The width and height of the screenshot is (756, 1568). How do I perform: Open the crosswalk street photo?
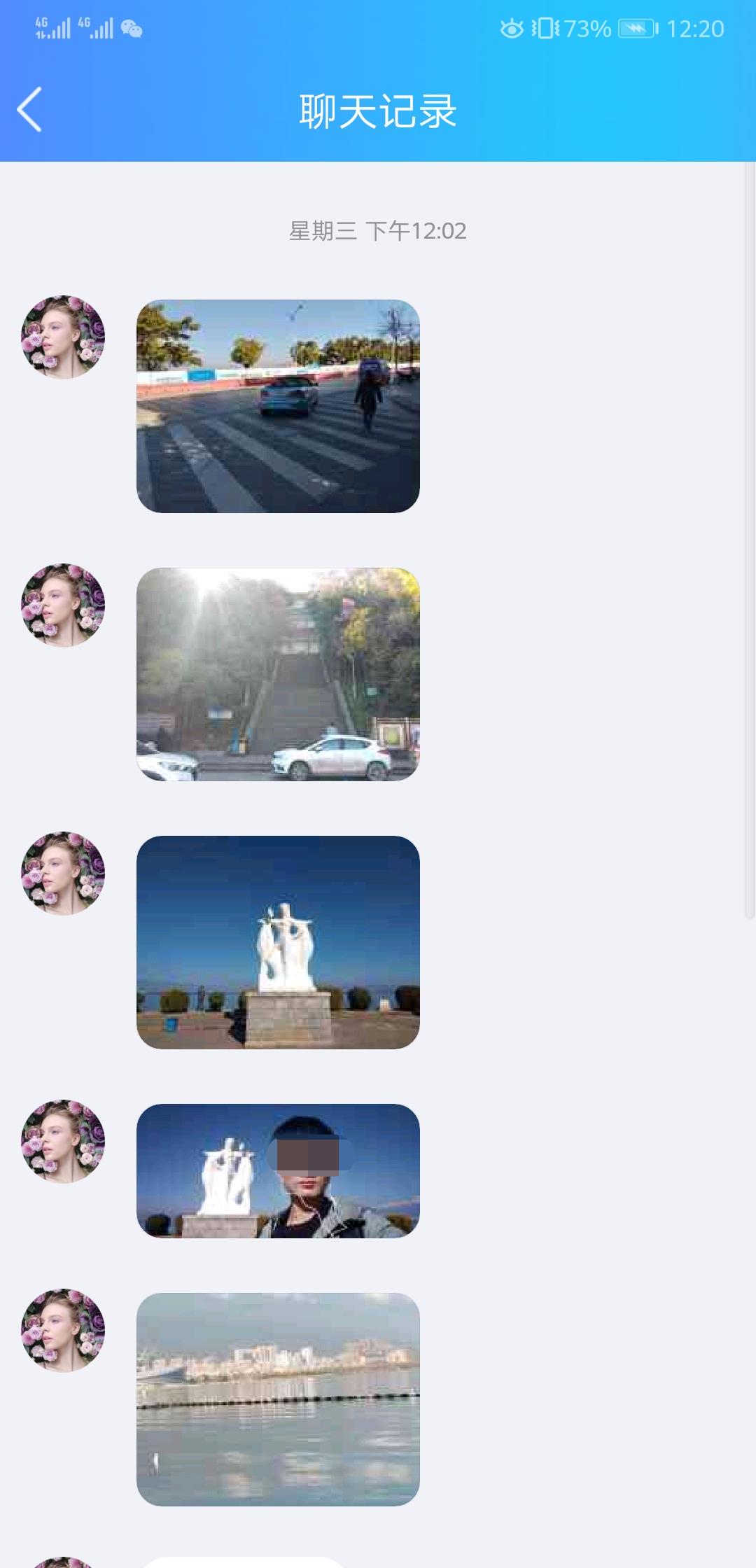[x=278, y=406]
